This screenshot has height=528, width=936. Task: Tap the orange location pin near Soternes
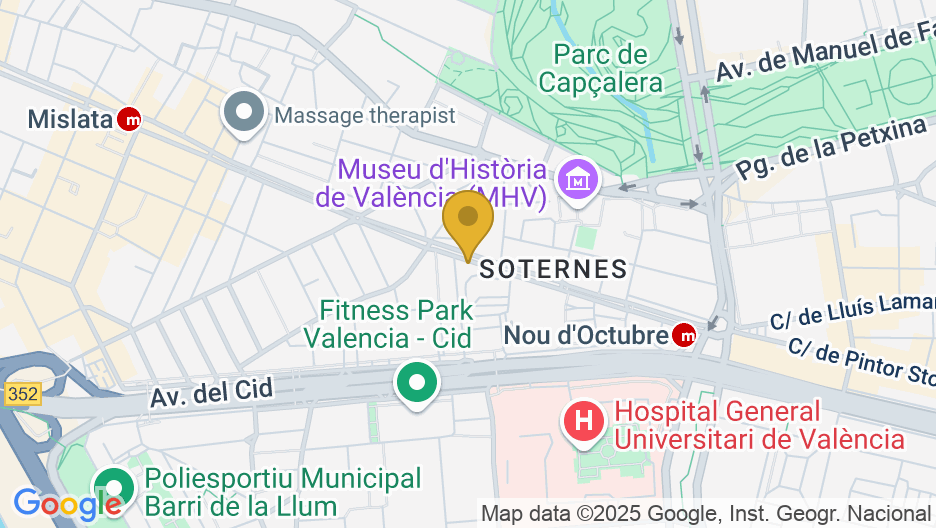click(x=467, y=220)
